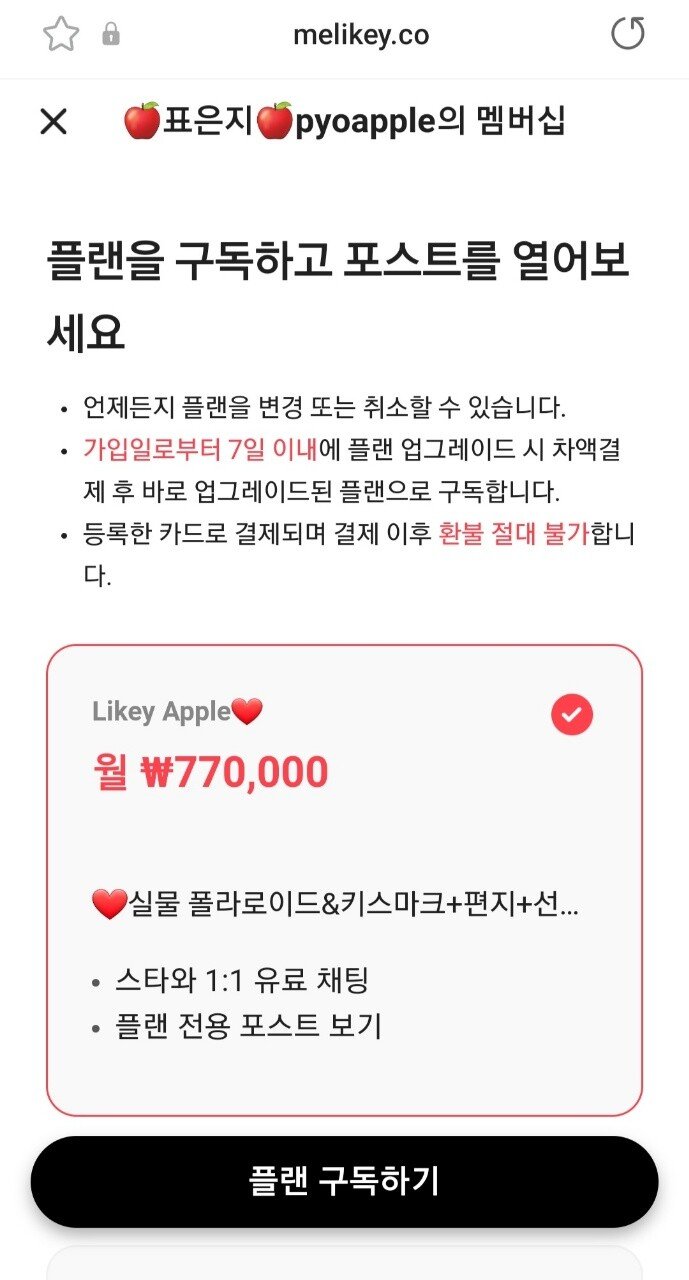Bookmark this page with the star icon

click(x=61, y=35)
